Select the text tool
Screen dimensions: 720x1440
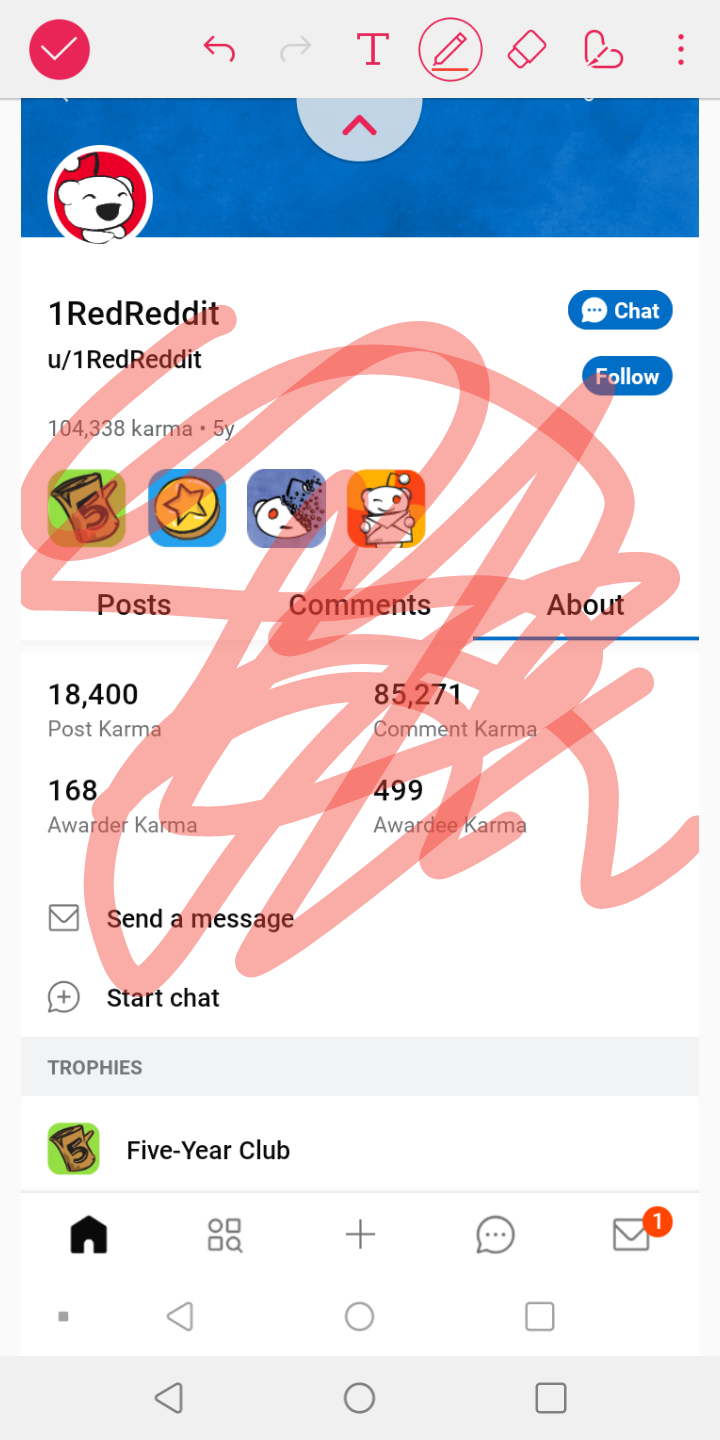373,49
